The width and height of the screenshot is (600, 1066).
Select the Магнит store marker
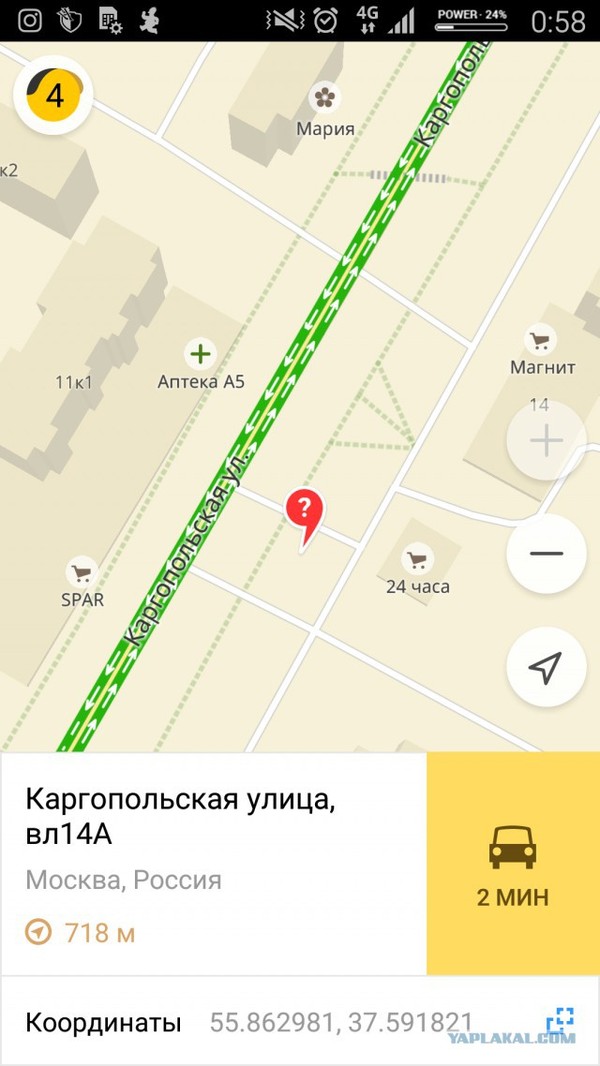pyautogui.click(x=541, y=340)
